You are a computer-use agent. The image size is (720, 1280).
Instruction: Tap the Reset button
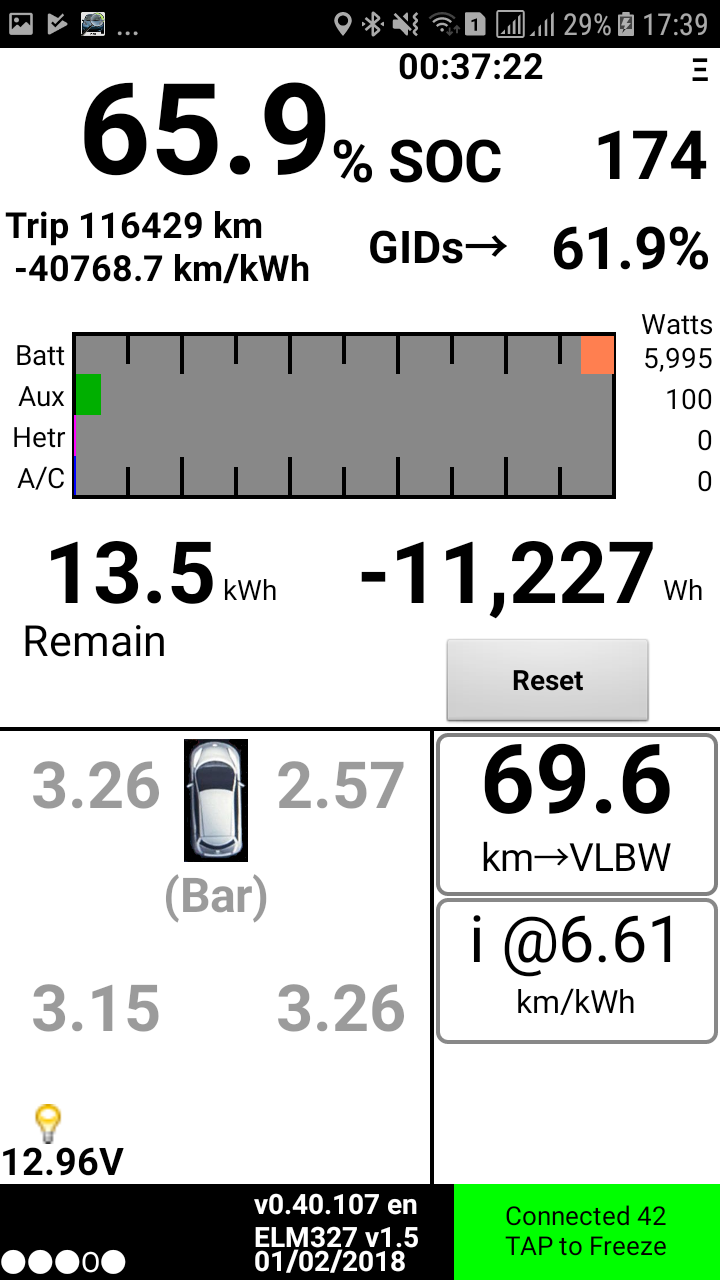[x=547, y=680]
